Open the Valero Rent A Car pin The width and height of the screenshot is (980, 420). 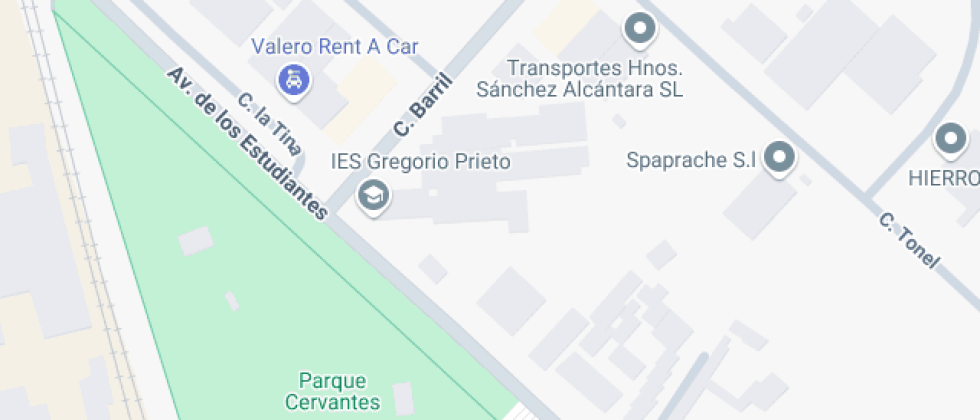(294, 81)
